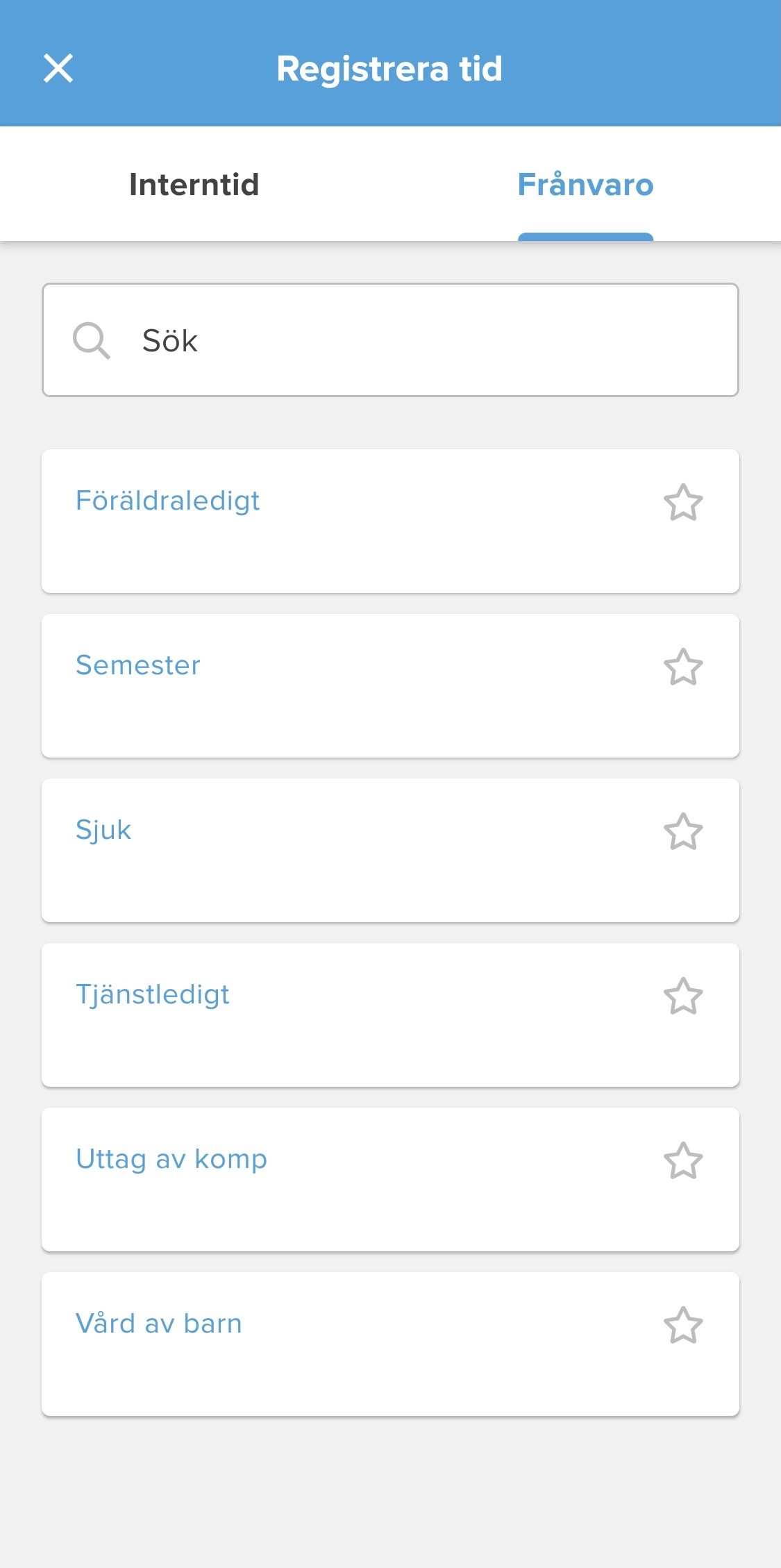781x1568 pixels.
Task: Switch to the Interntid tab
Action: pos(194,185)
